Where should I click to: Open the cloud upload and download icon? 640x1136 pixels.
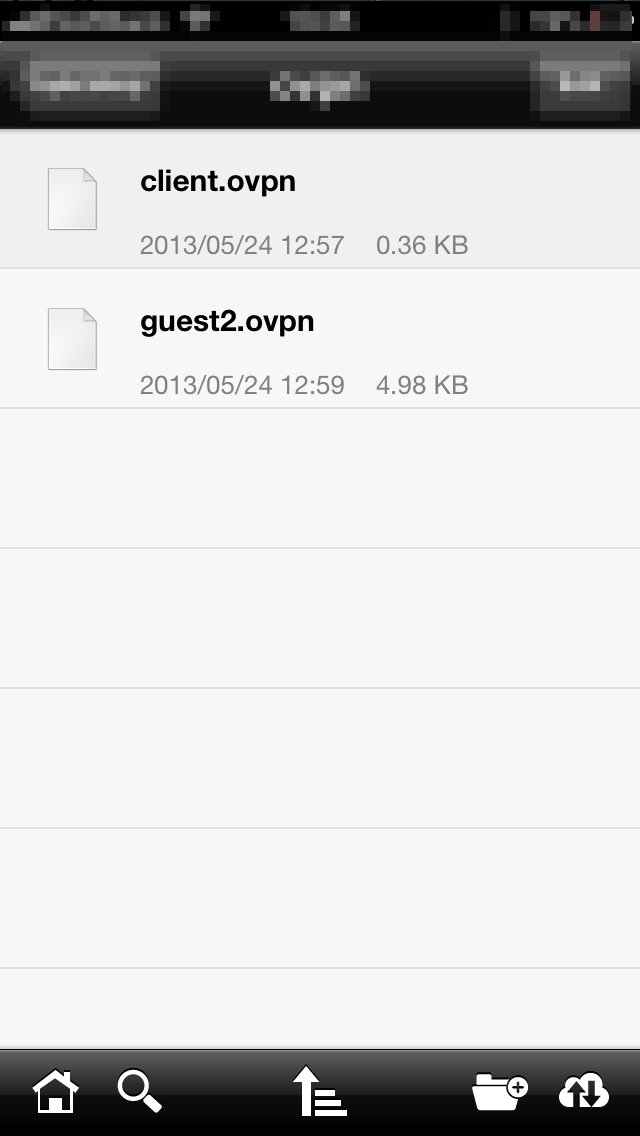click(584, 1091)
